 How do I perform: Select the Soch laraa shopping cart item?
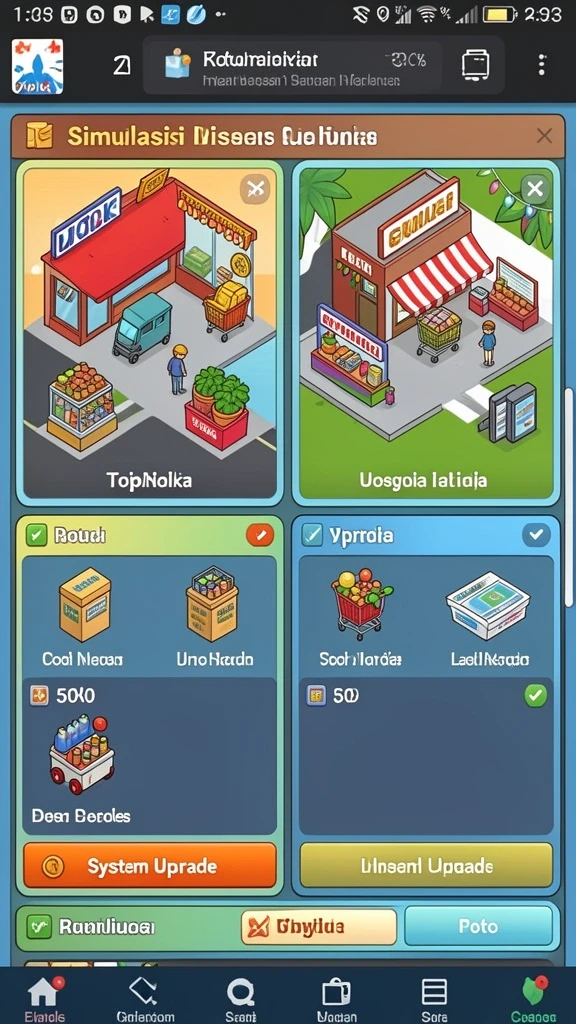(x=361, y=618)
